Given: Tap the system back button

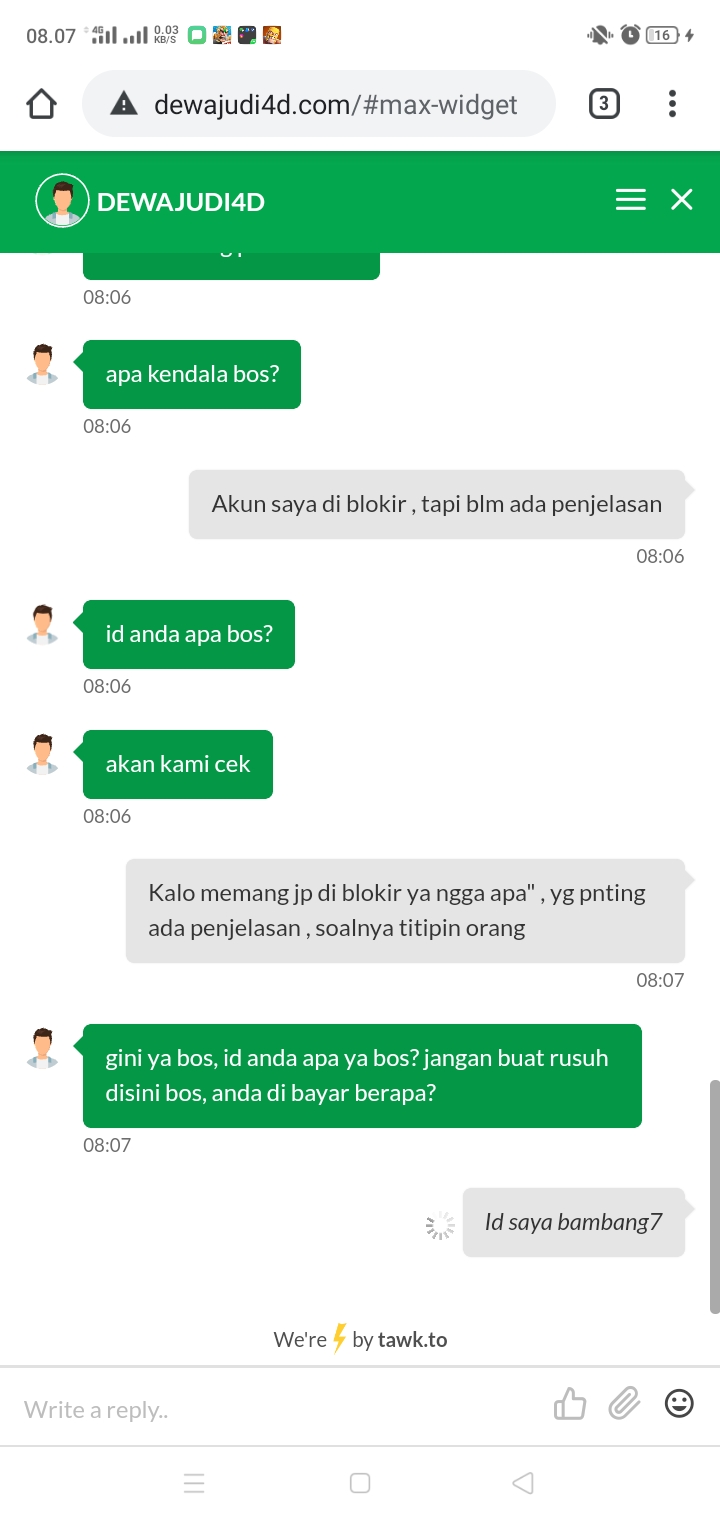Looking at the screenshot, I should coord(522,1483).
